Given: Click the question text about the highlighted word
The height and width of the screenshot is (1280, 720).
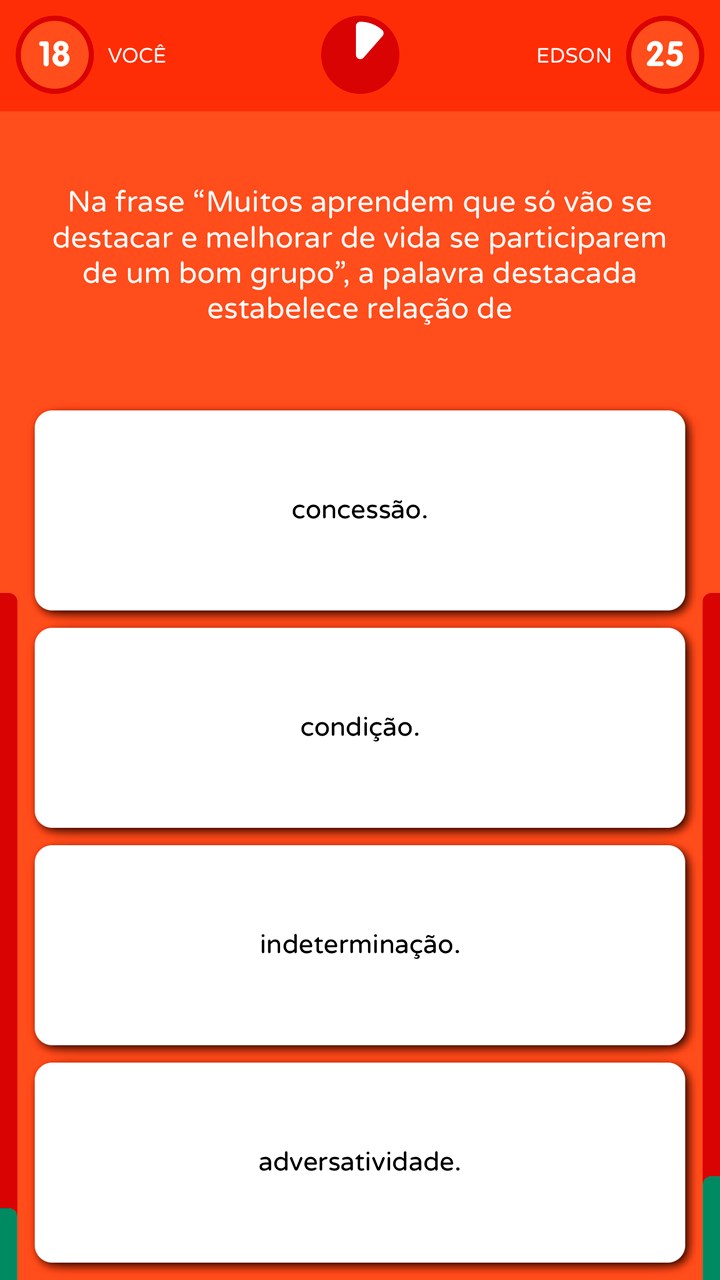Looking at the screenshot, I should click(x=360, y=255).
